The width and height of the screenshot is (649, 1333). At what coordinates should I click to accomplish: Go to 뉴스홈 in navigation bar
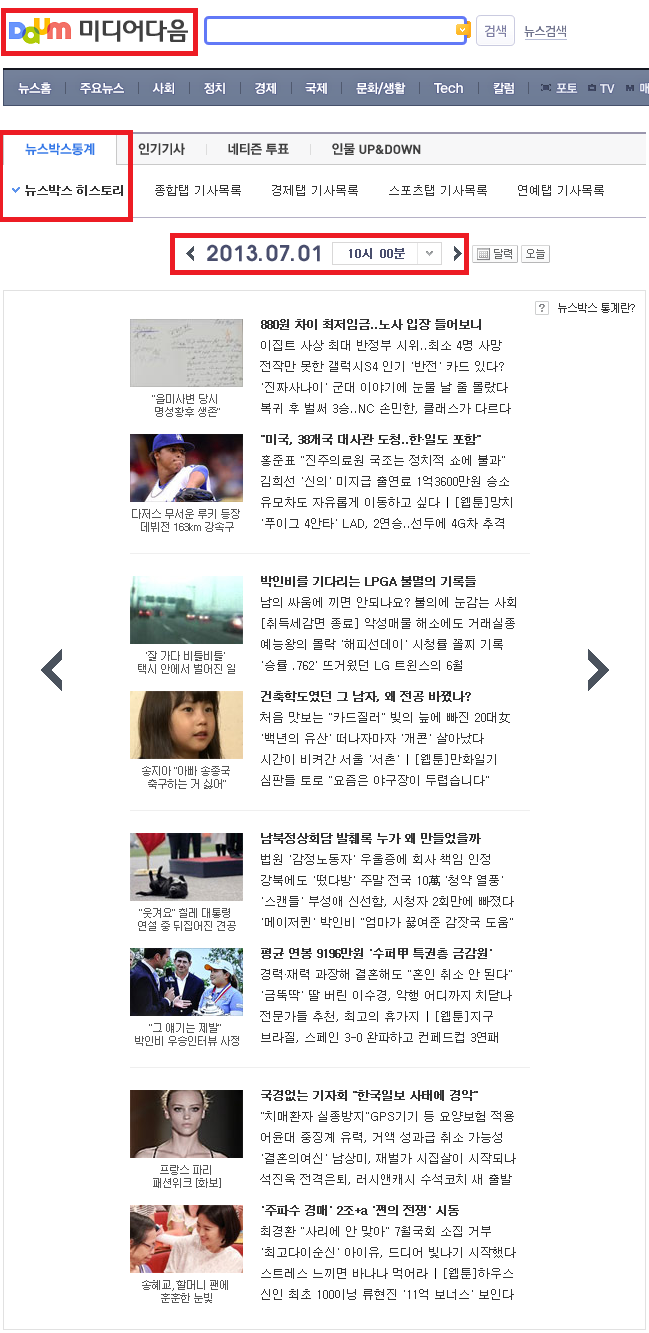pyautogui.click(x=34, y=88)
